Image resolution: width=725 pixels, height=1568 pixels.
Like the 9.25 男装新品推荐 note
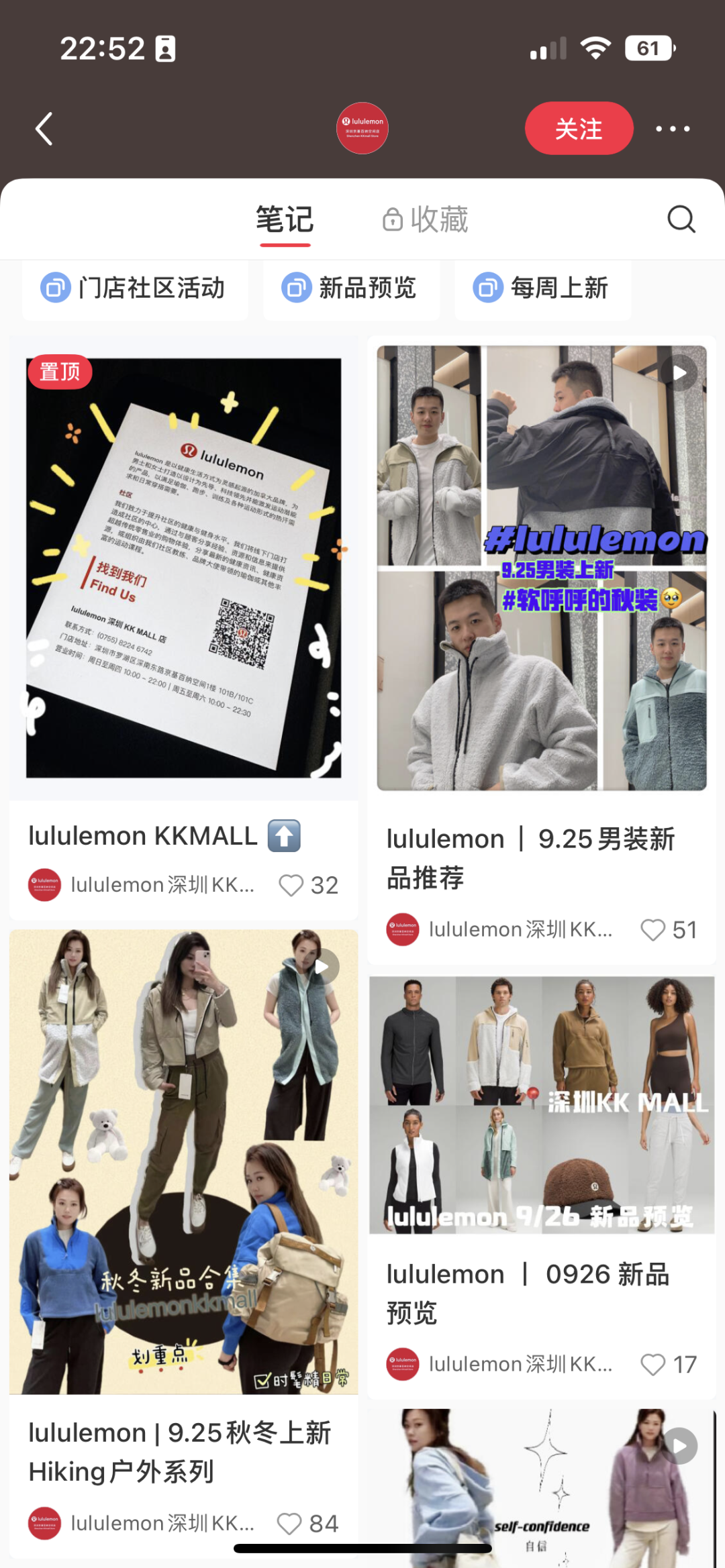coord(653,930)
